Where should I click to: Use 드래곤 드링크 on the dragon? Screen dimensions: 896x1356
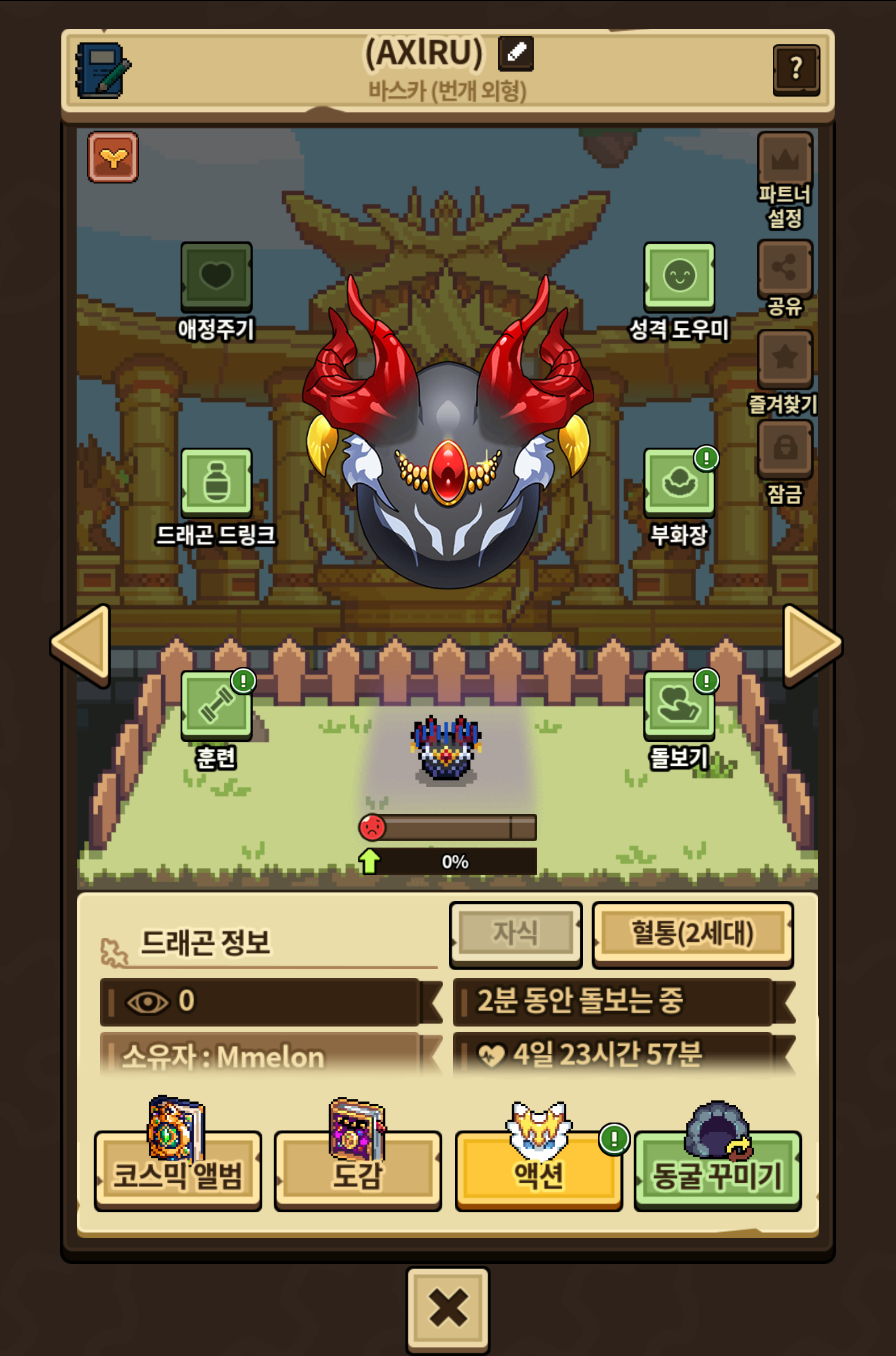[216, 483]
